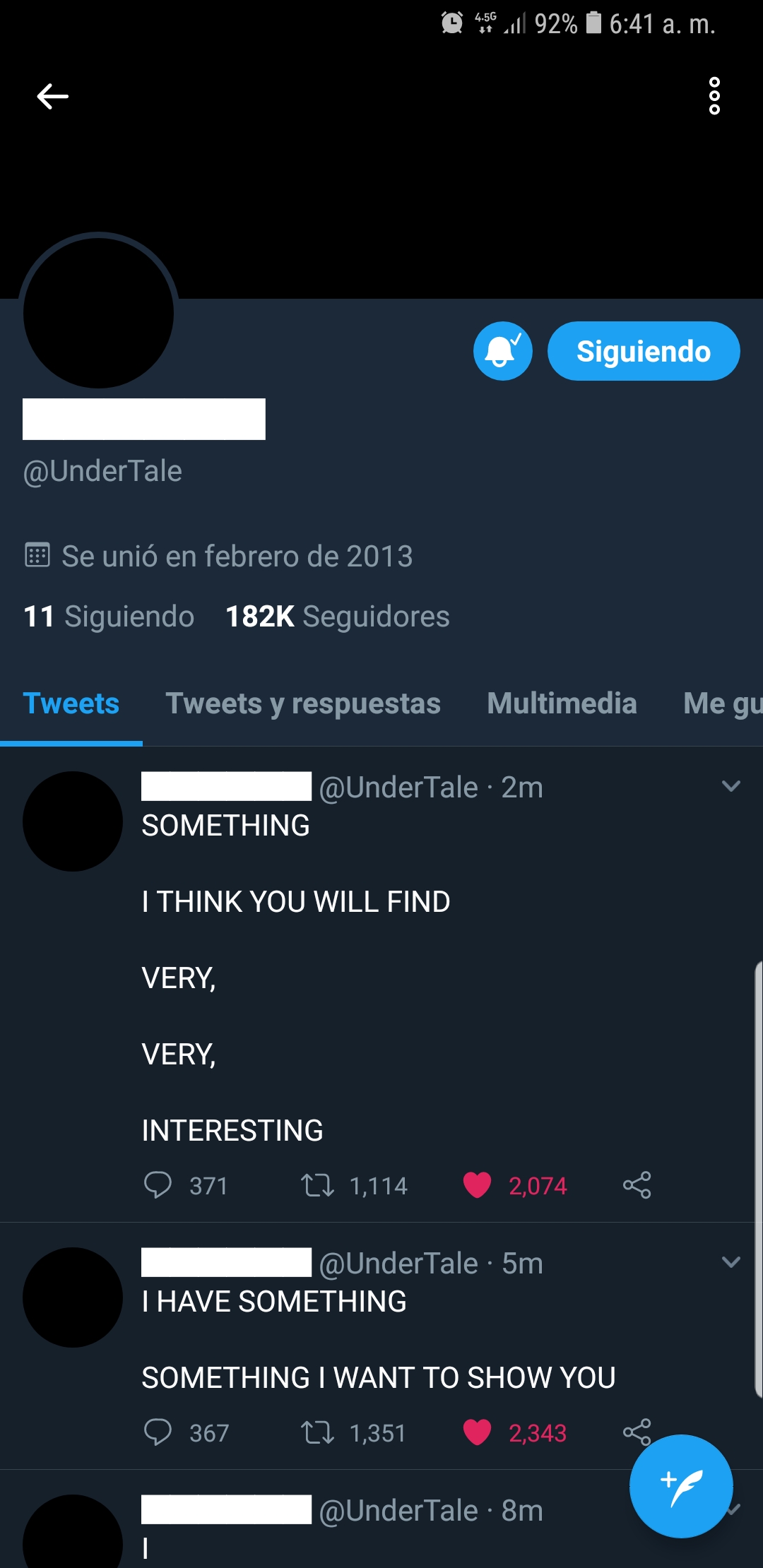Unlike the tweet with 2,343 likes
763x1568 pixels.
click(477, 1432)
